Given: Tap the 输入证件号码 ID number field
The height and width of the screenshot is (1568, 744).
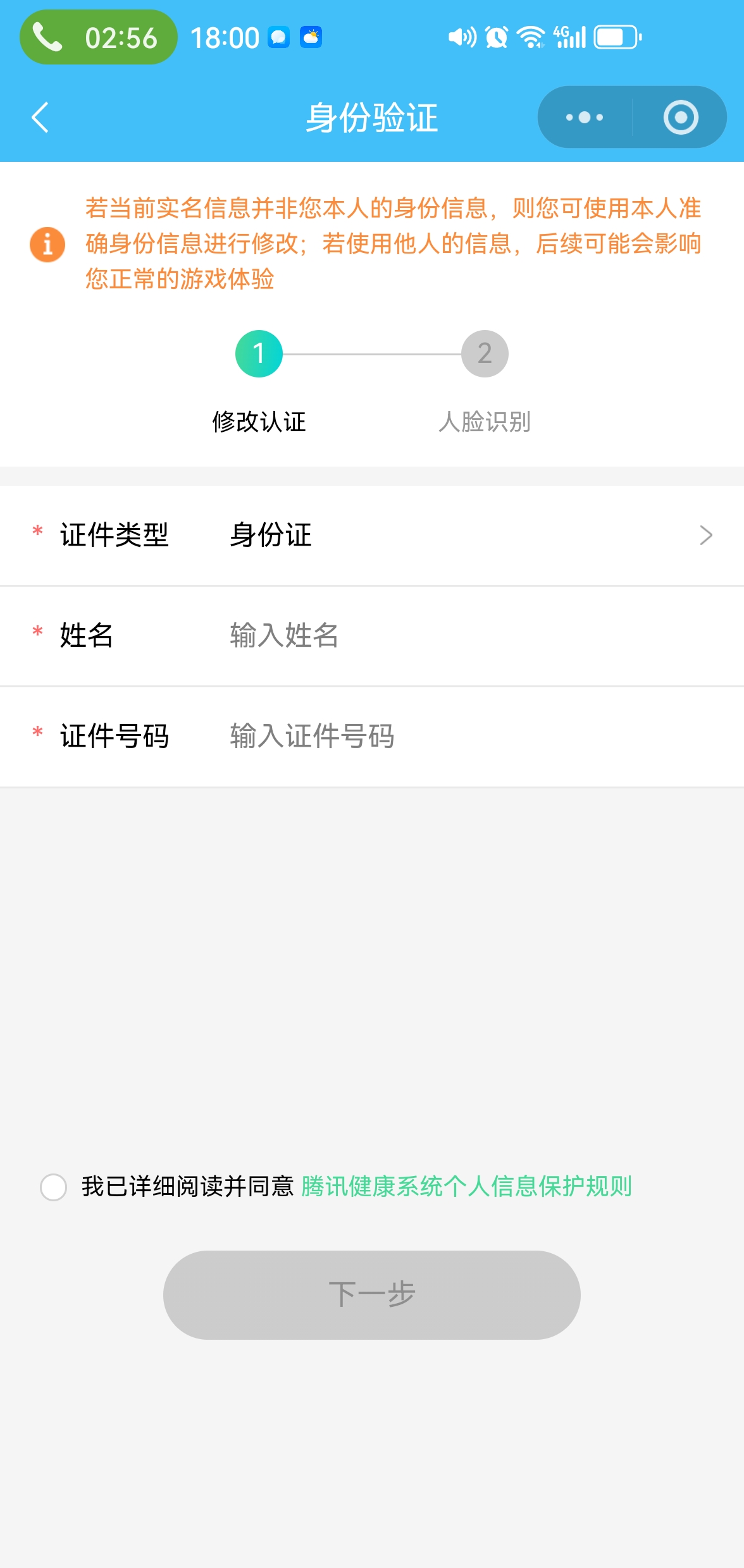Looking at the screenshot, I should (443, 736).
